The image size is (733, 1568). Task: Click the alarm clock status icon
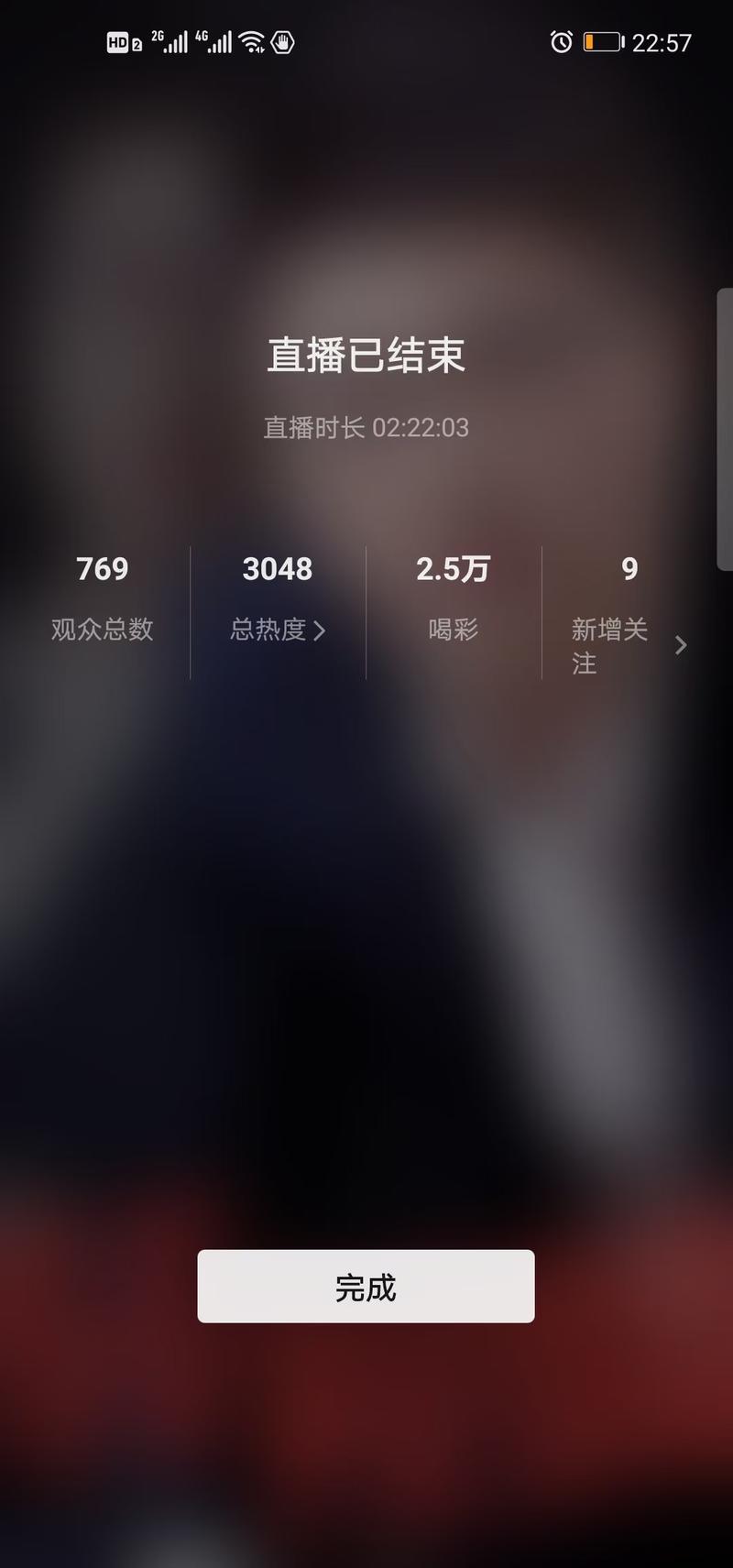pos(560,42)
